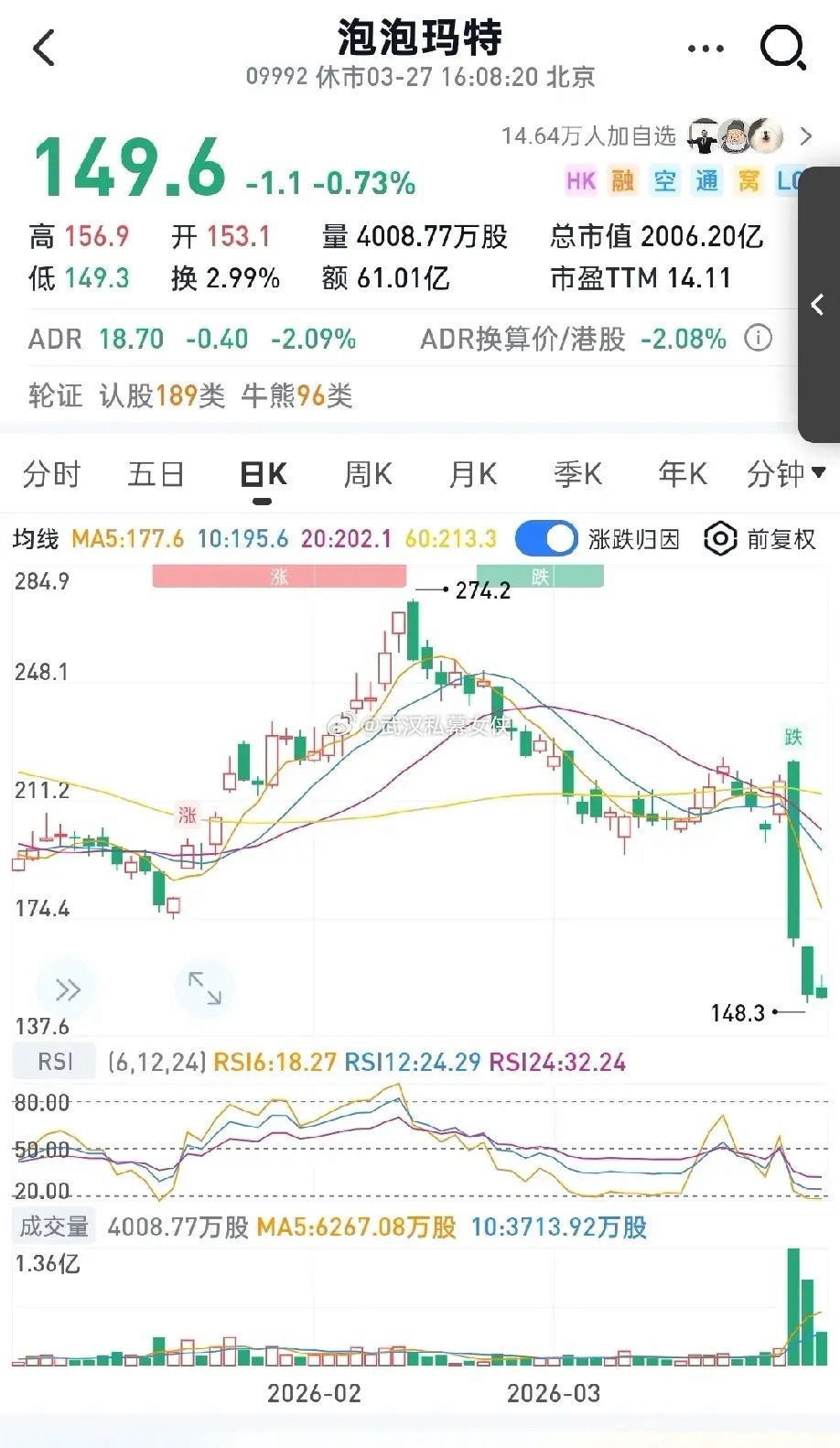Image resolution: width=840 pixels, height=1448 pixels.
Task: Open the search magnifier icon
Action: [782, 48]
